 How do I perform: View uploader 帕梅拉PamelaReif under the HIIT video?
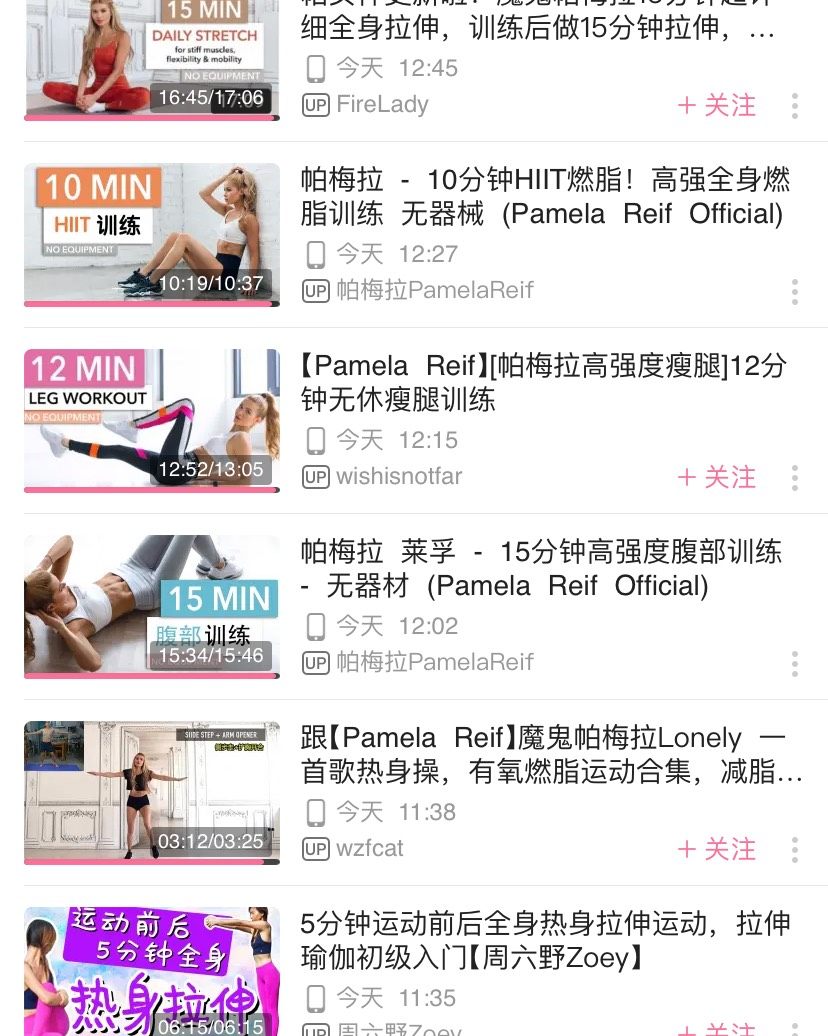pos(434,290)
